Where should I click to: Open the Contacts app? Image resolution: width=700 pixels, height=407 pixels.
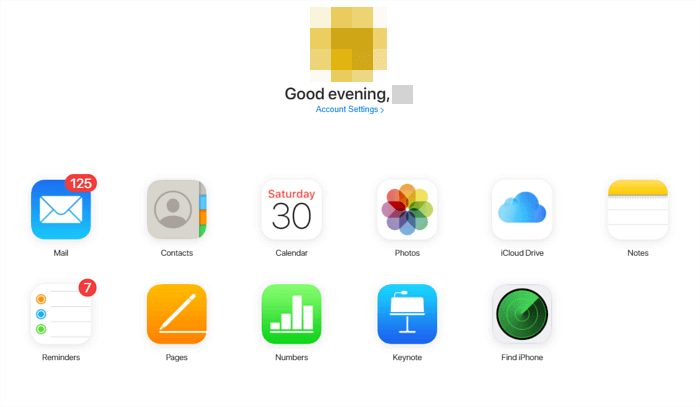(x=176, y=210)
